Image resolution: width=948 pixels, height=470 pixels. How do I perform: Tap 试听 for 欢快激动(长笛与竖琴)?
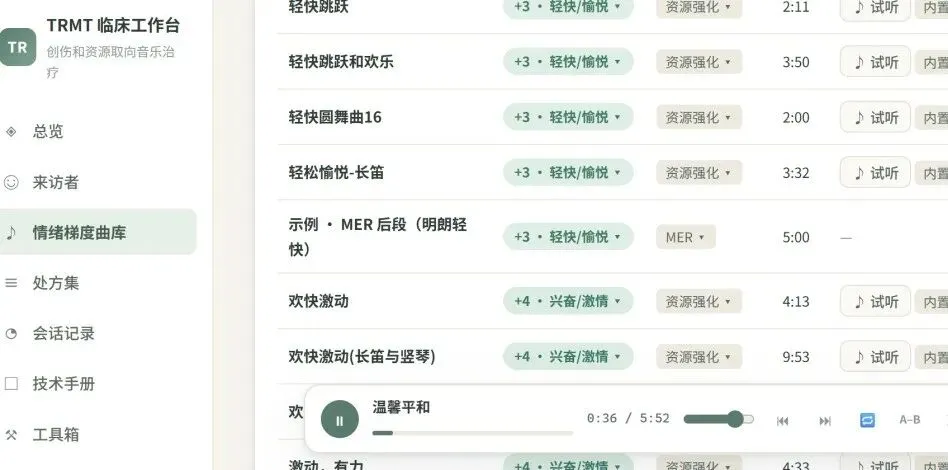[875, 357]
